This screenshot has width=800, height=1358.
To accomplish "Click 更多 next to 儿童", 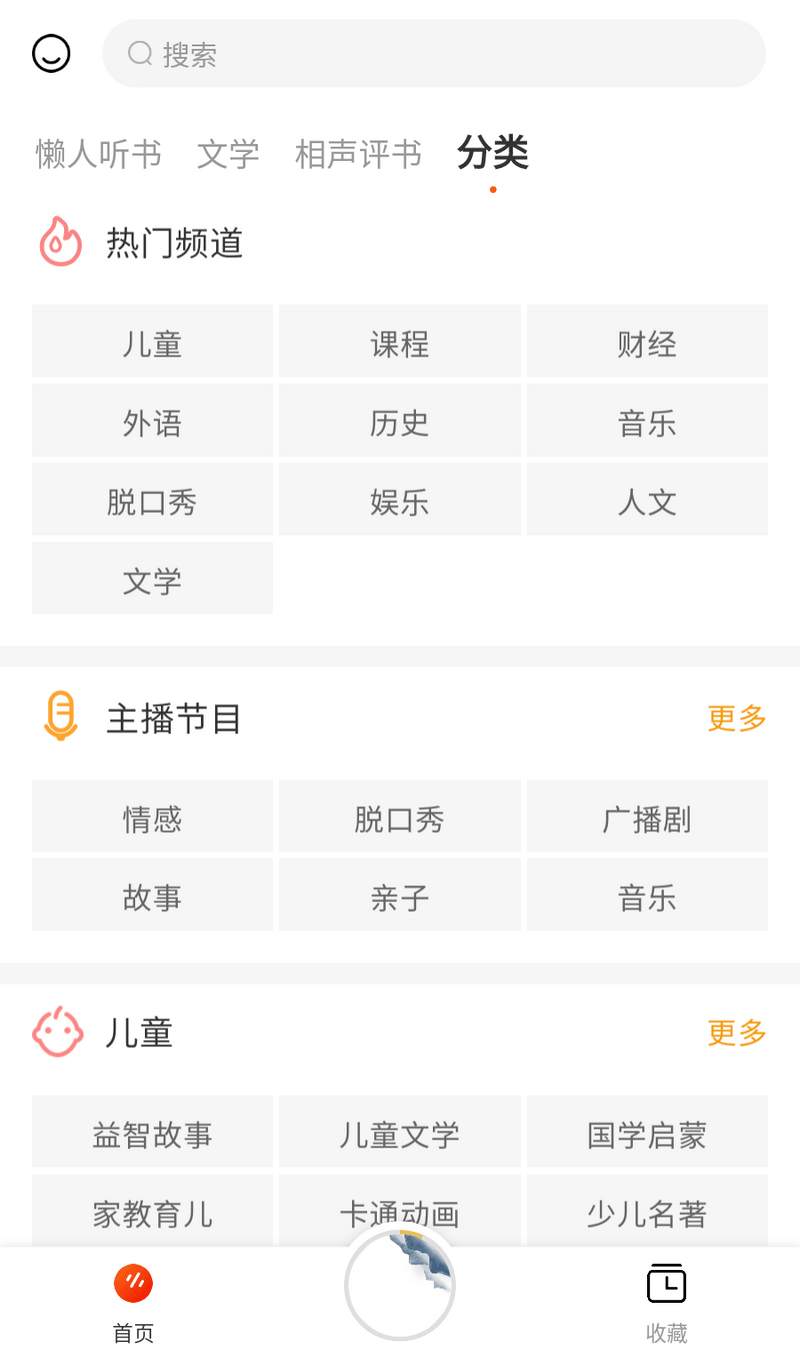I will point(736,1033).
